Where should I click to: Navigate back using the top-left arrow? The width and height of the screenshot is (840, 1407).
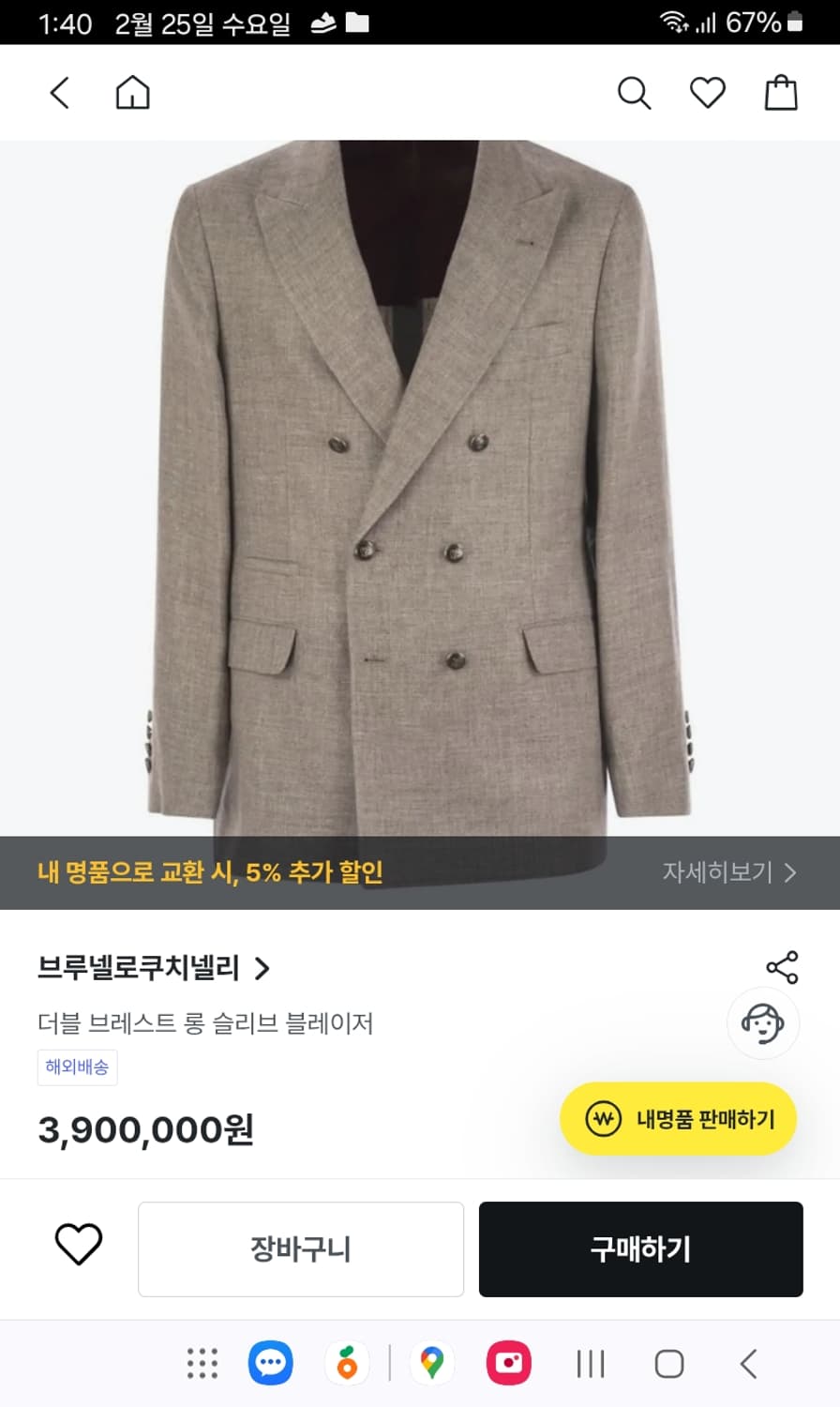(x=58, y=92)
